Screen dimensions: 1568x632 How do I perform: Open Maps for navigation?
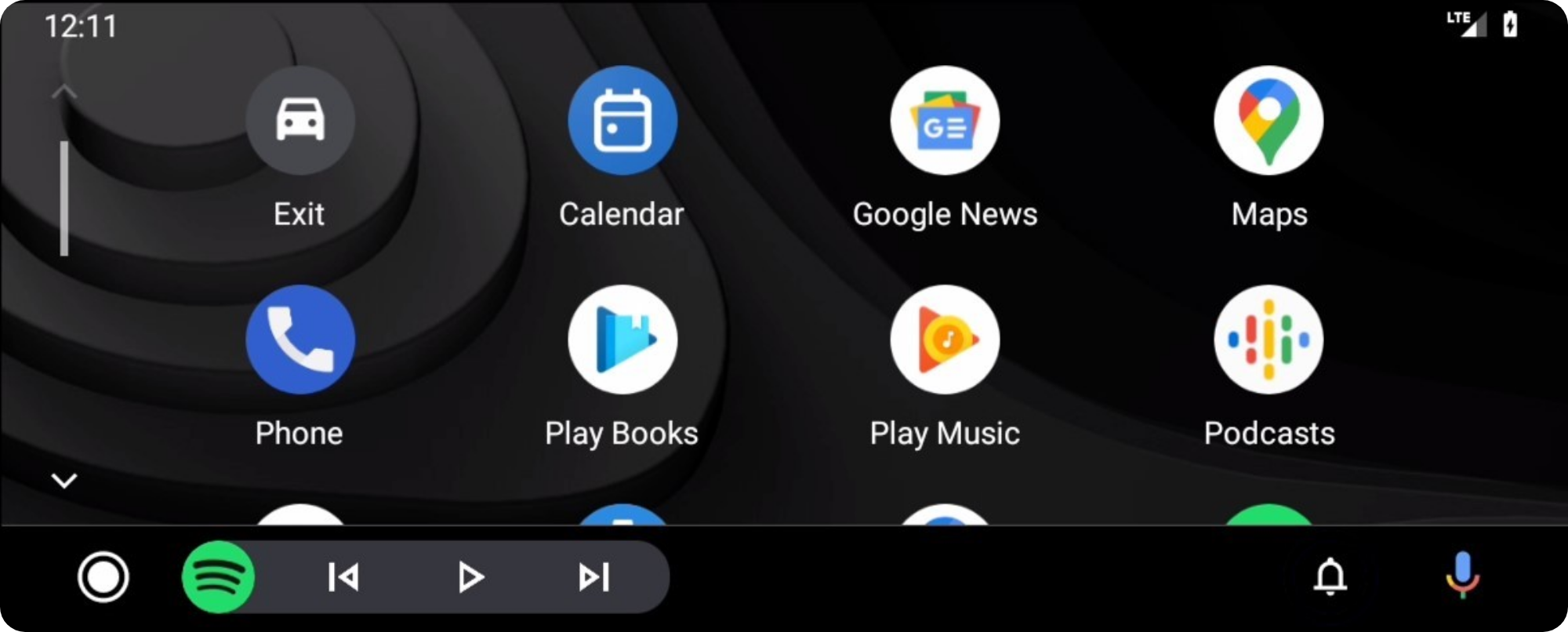pos(1269,120)
